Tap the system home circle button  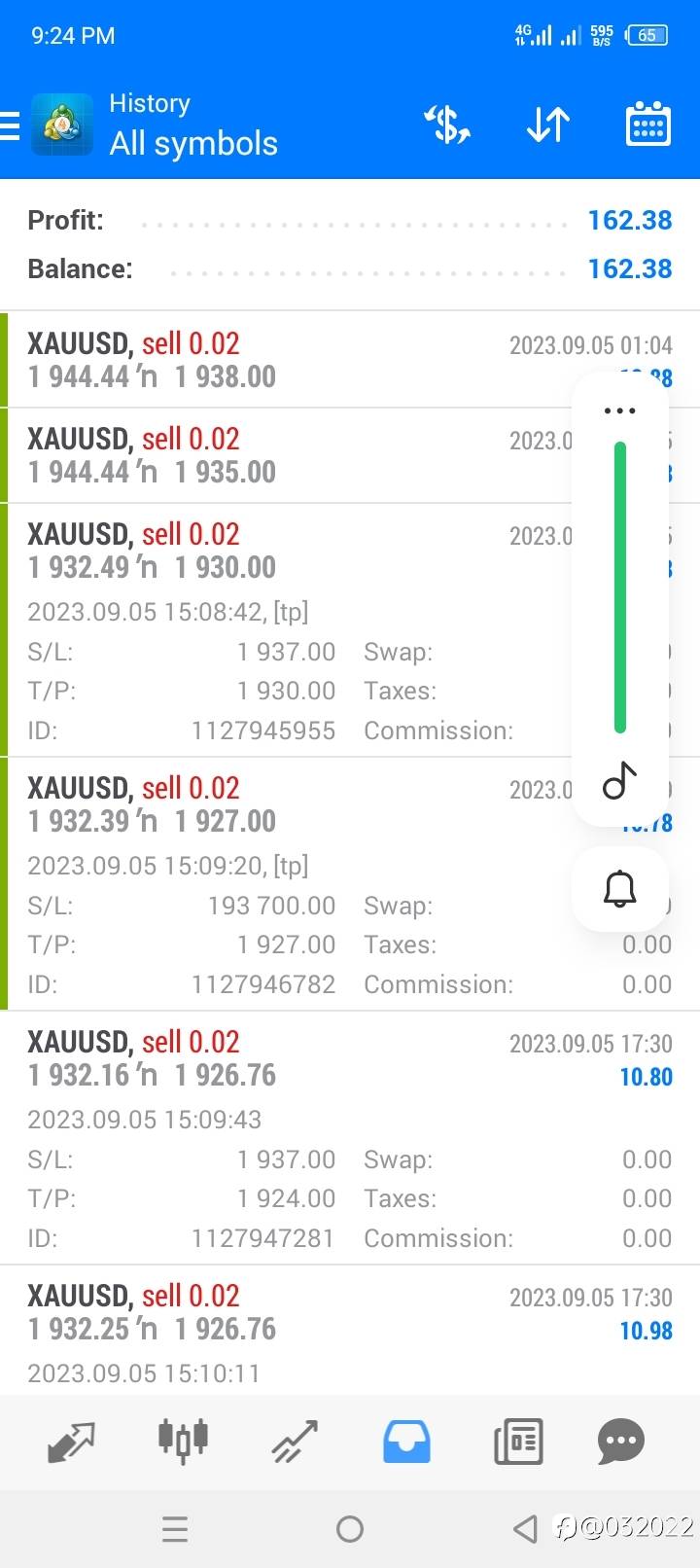click(x=350, y=1529)
